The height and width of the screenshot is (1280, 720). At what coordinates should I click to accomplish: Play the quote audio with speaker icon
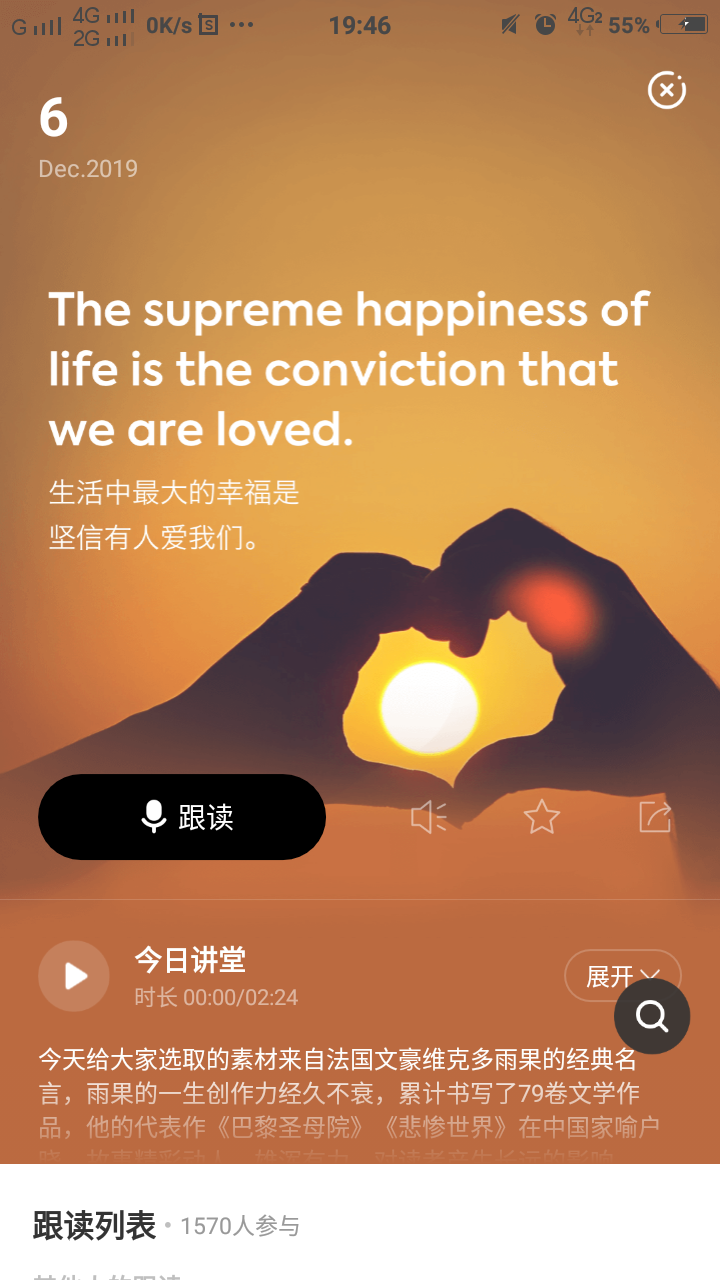[x=428, y=817]
